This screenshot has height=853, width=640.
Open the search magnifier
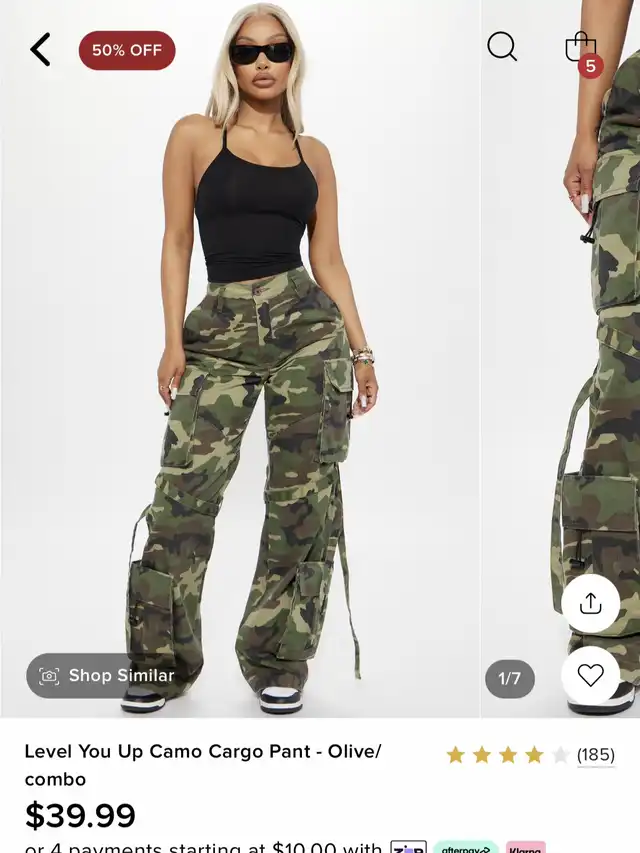[x=502, y=47]
